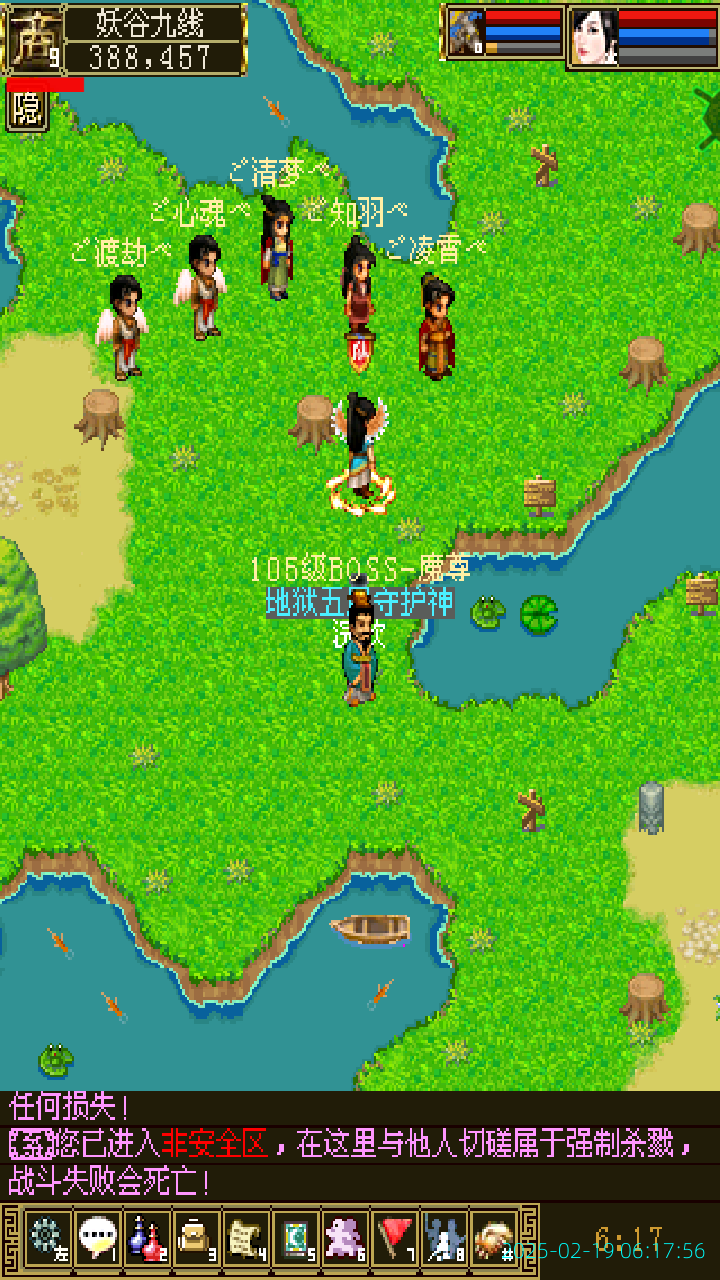Open the settings gear in the bottom toolbar
Screen dimensions: 720x1280
coord(47,1239)
